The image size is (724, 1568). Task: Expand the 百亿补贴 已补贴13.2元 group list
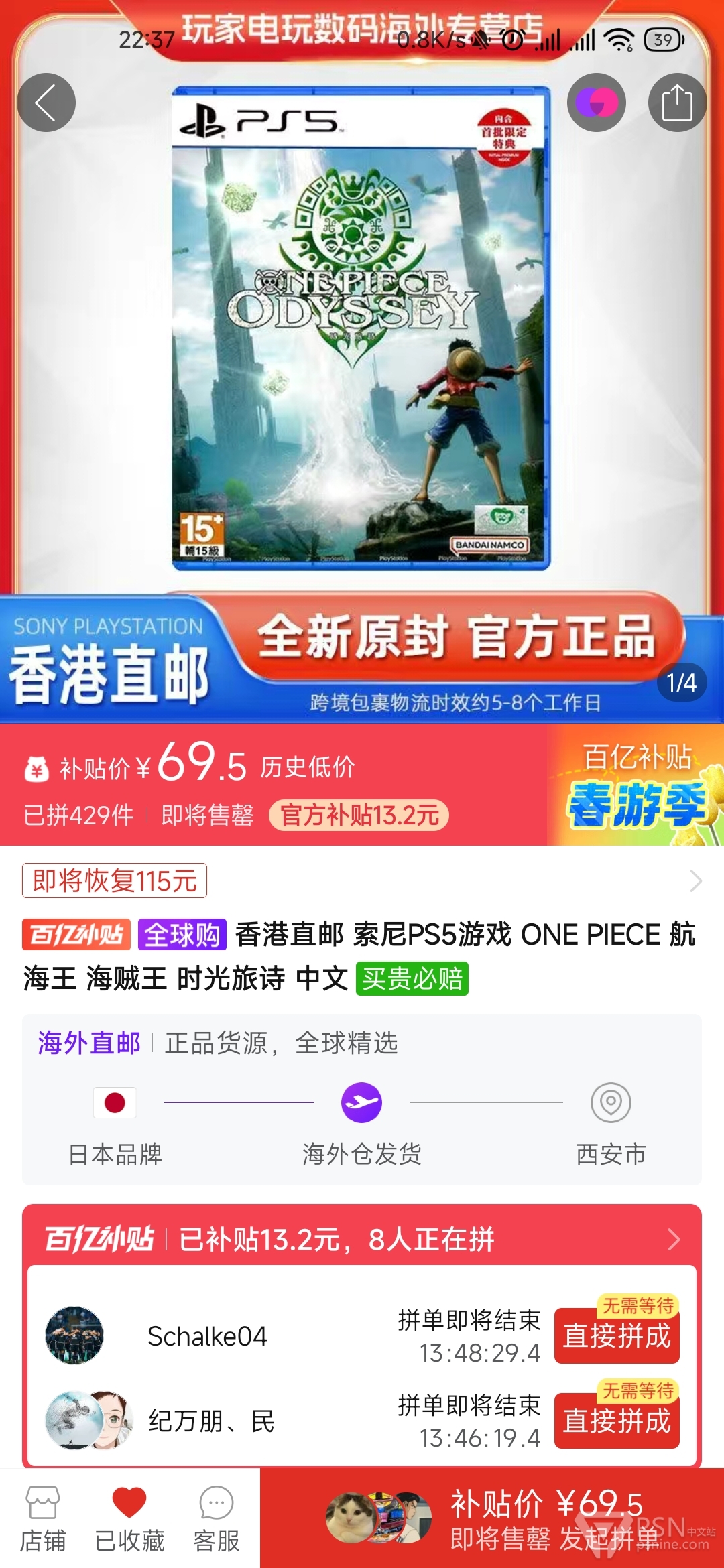pos(362,1239)
